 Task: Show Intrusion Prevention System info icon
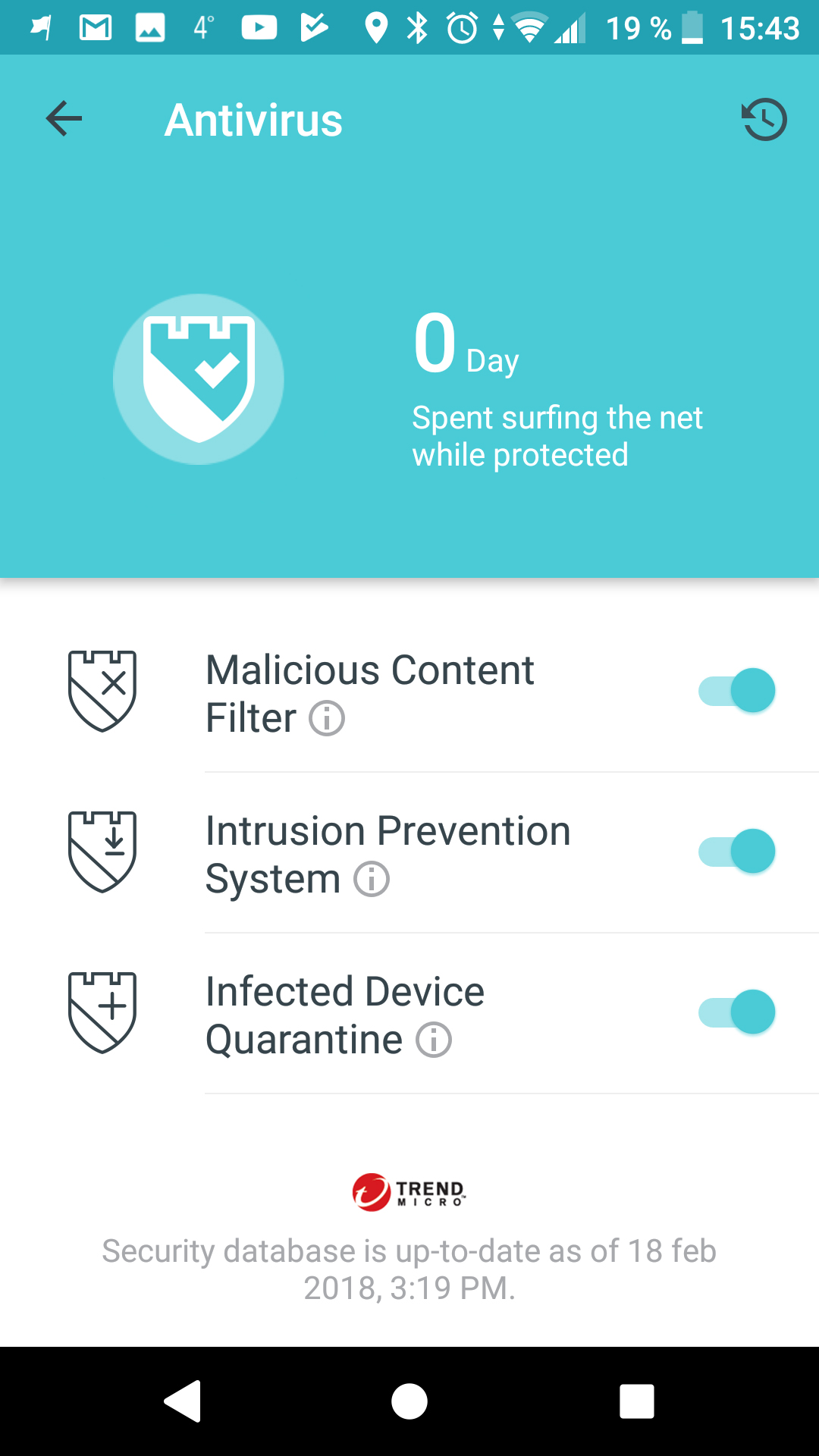[372, 879]
